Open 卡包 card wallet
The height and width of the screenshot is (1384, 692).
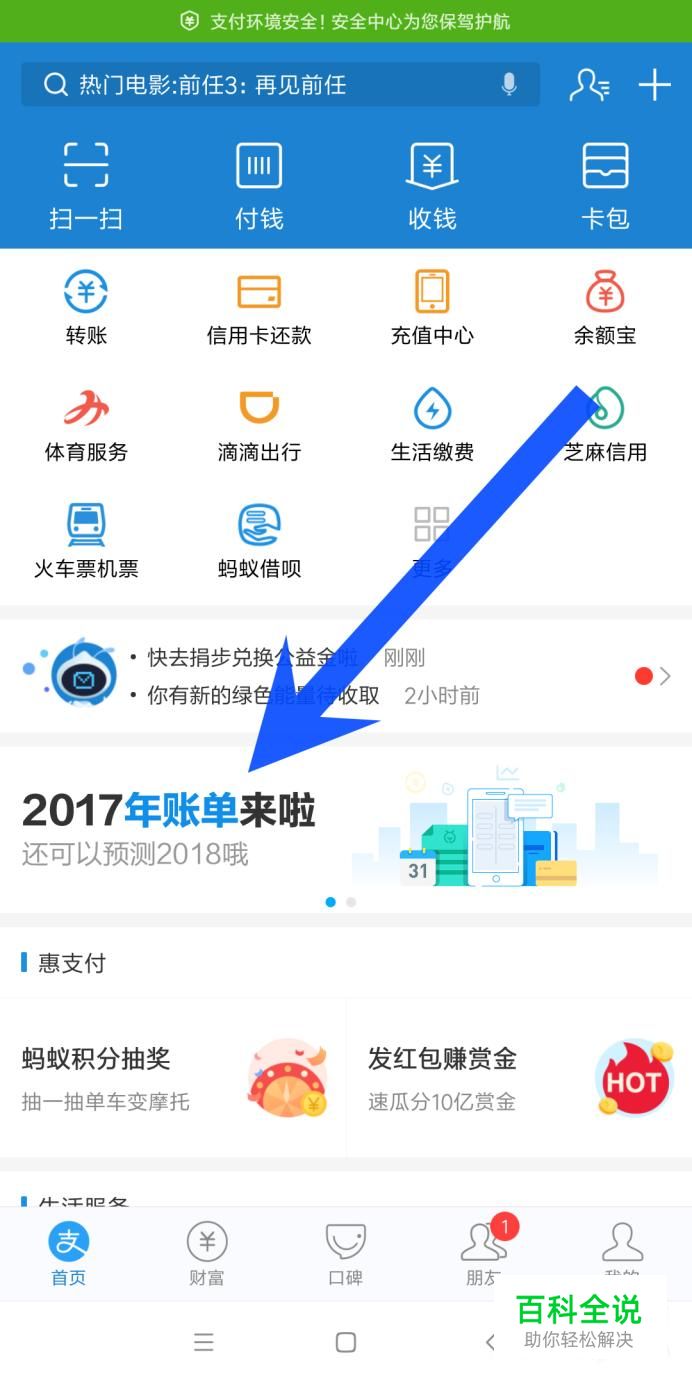(x=605, y=186)
